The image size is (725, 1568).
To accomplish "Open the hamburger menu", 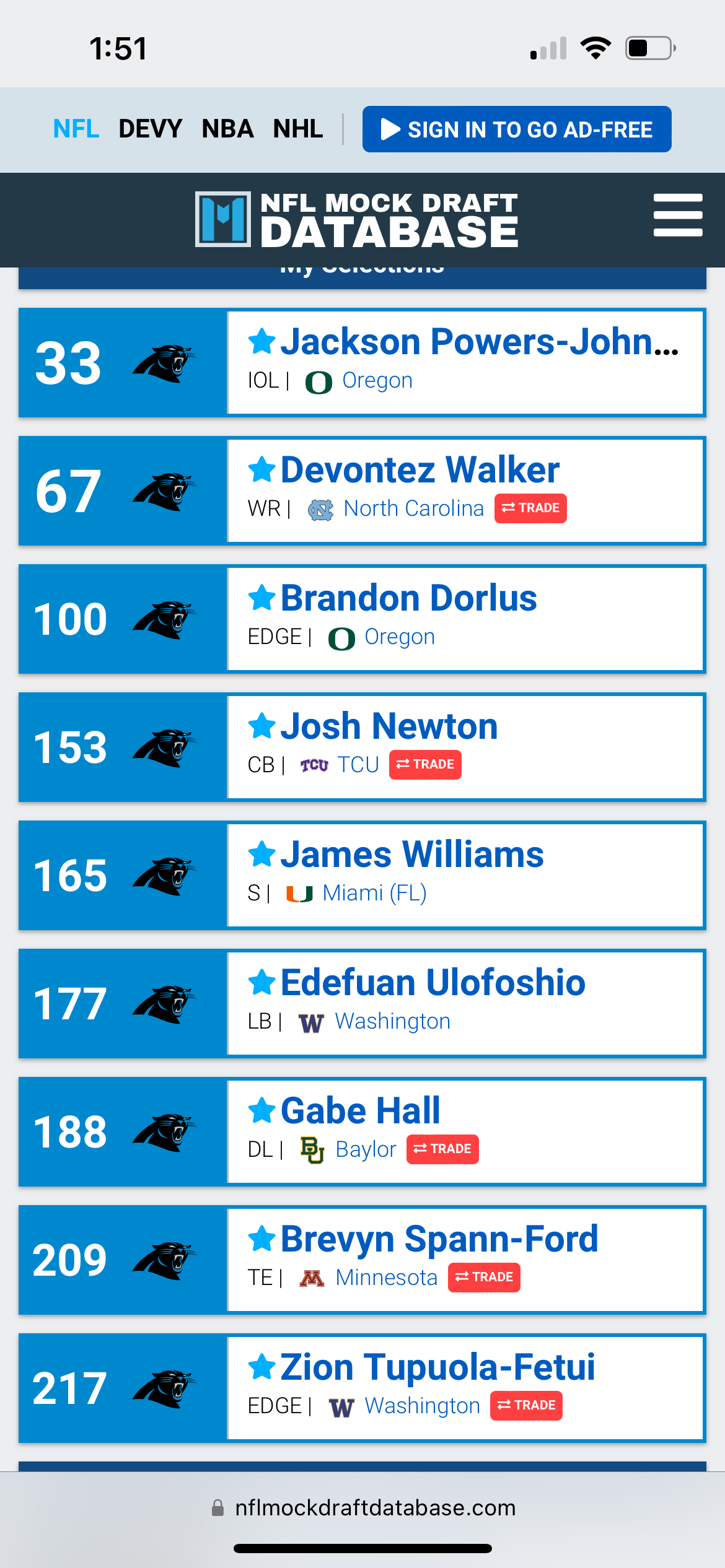I will 678,215.
